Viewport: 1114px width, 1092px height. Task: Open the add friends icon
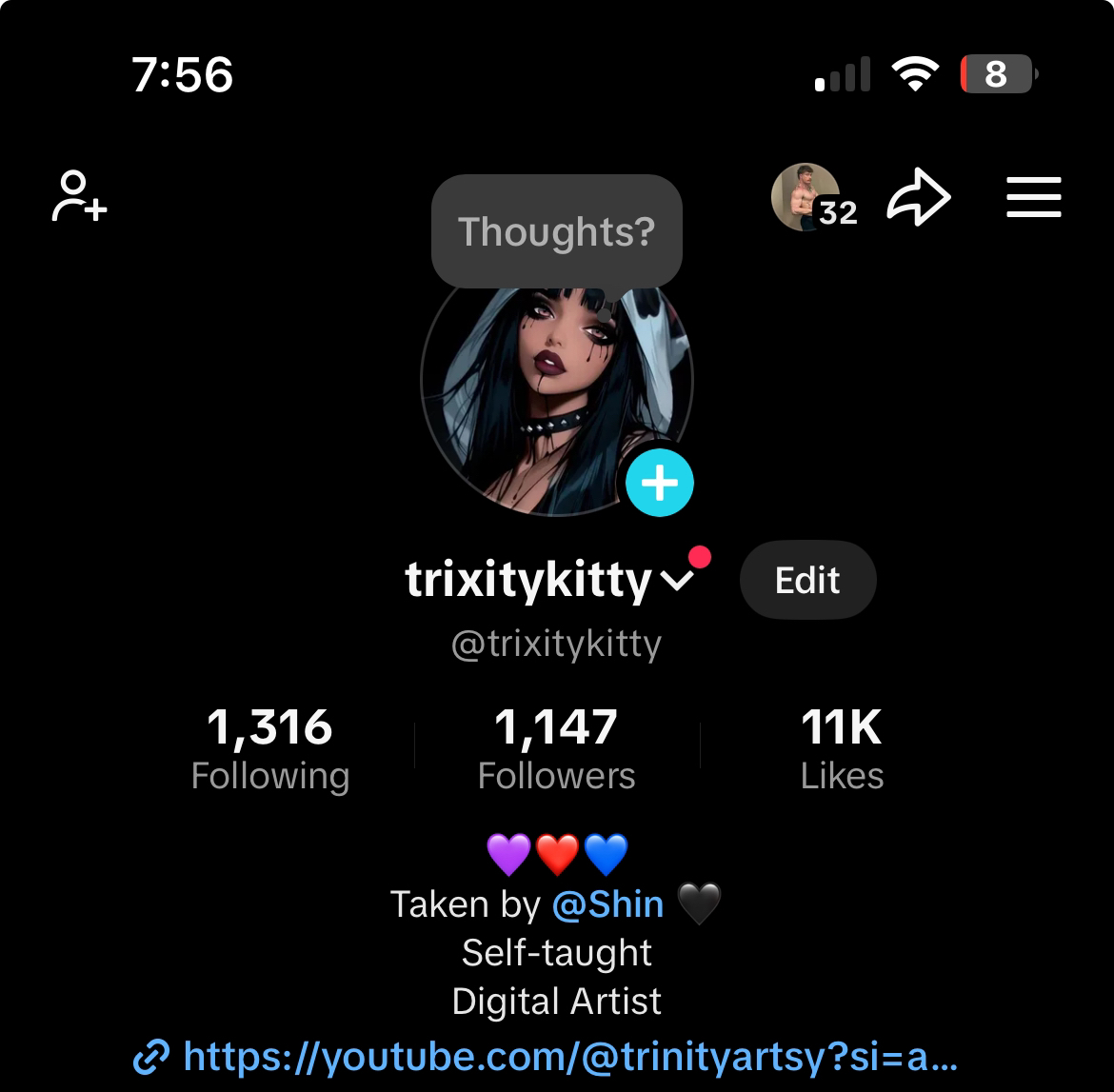(x=79, y=196)
